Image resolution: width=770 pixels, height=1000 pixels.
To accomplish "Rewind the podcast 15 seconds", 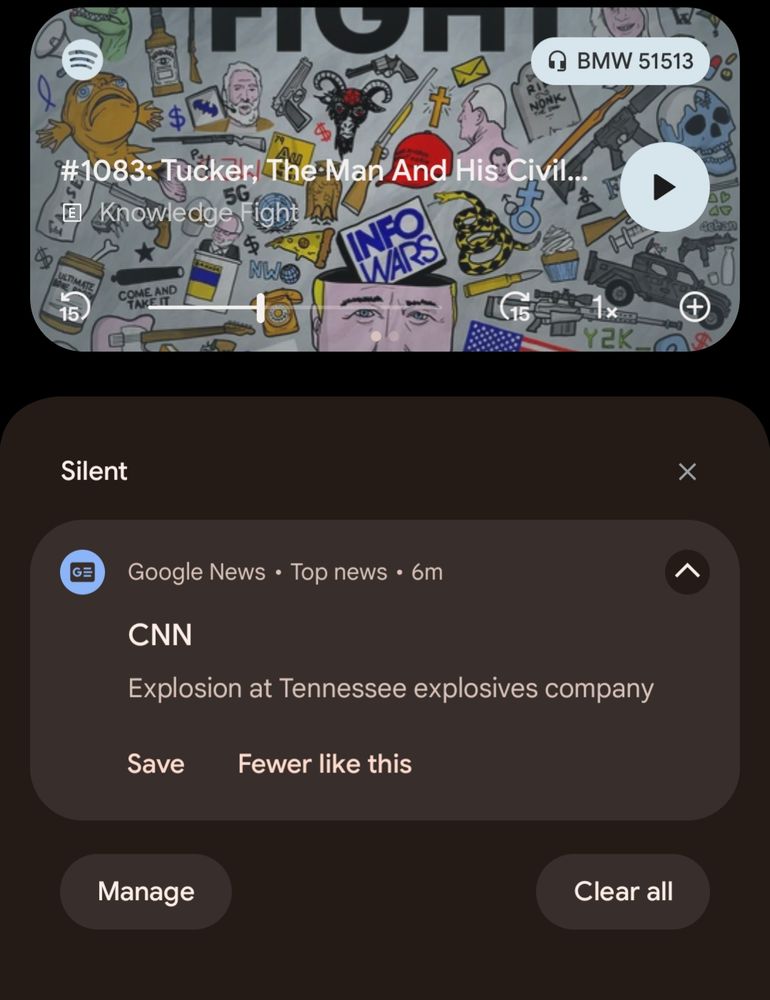I will coord(73,308).
